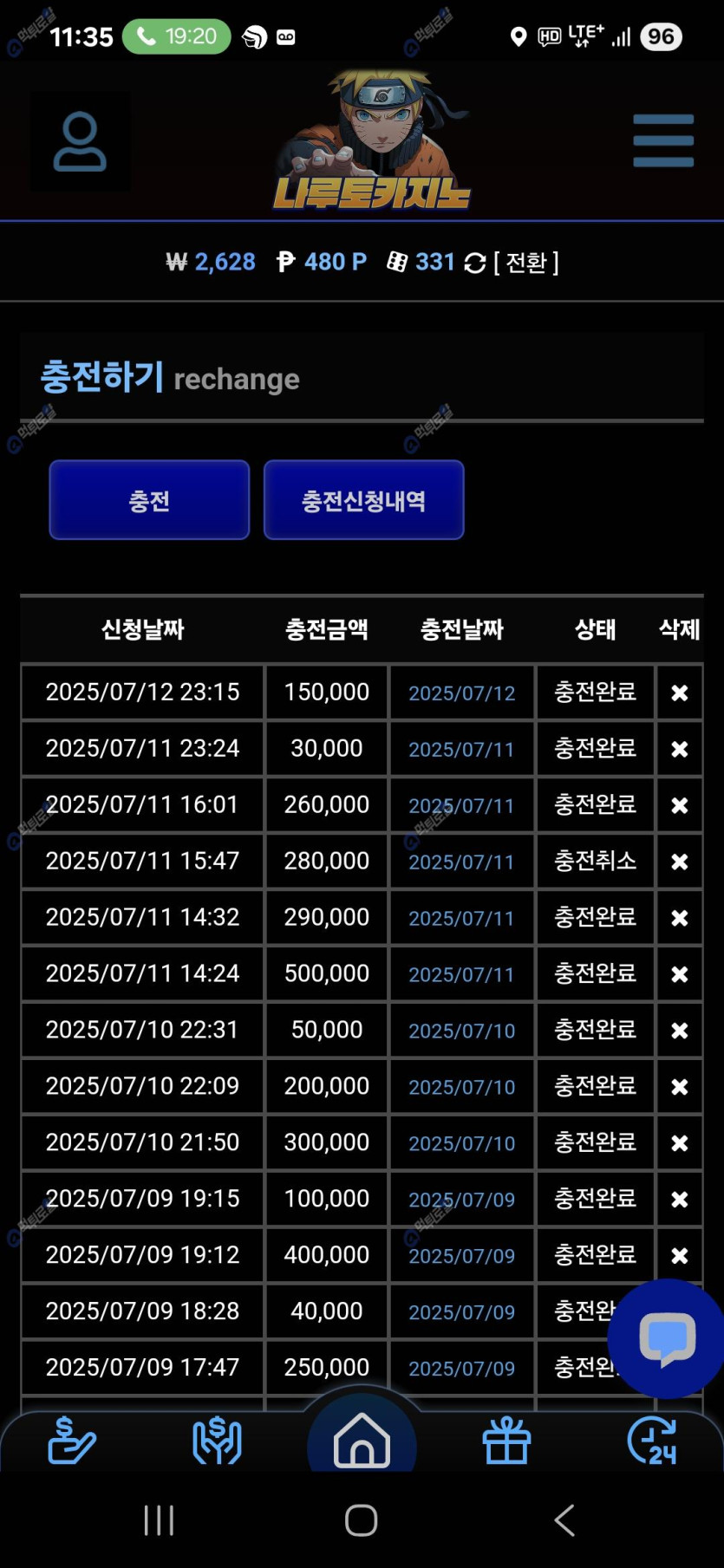The height and width of the screenshot is (1568, 724).
Task: Open the live chat bubble
Action: click(667, 1338)
